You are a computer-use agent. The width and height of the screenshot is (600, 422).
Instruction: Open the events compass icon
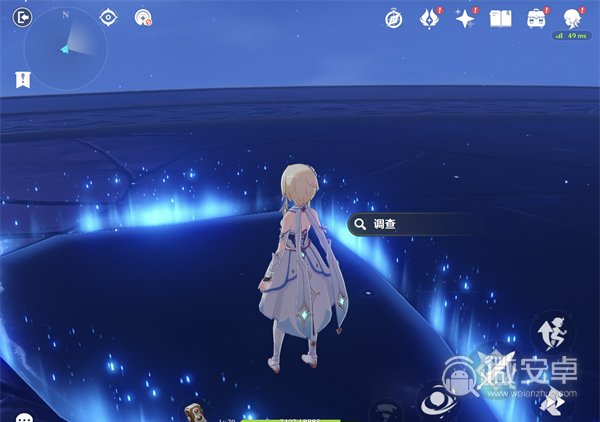(394, 18)
